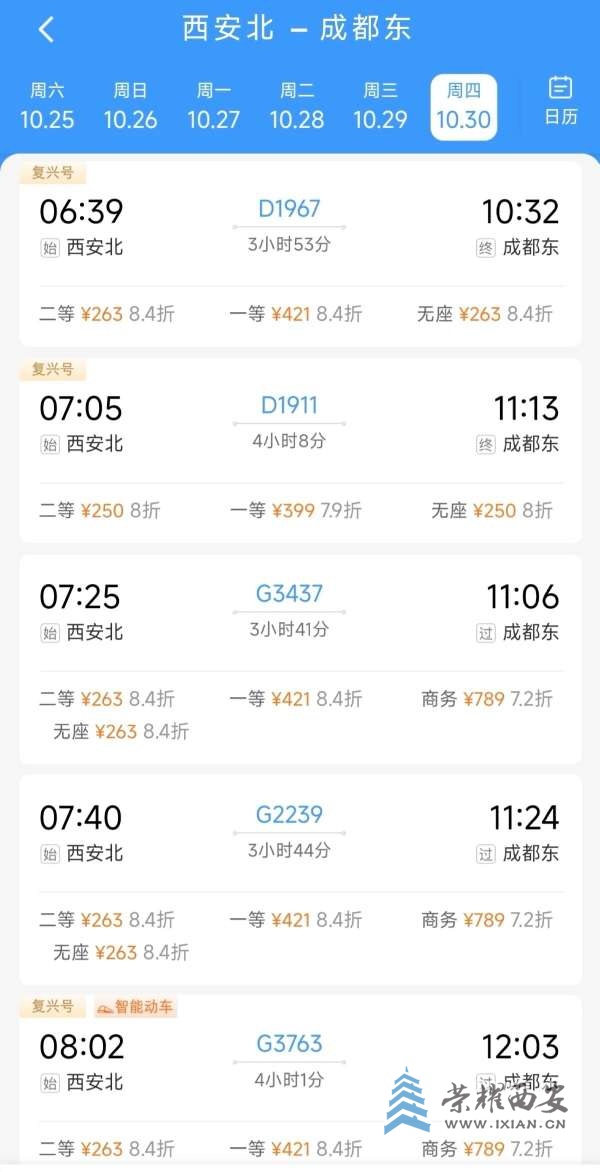
Task: Switch to Tuesday 10.28 date
Action: [297, 106]
